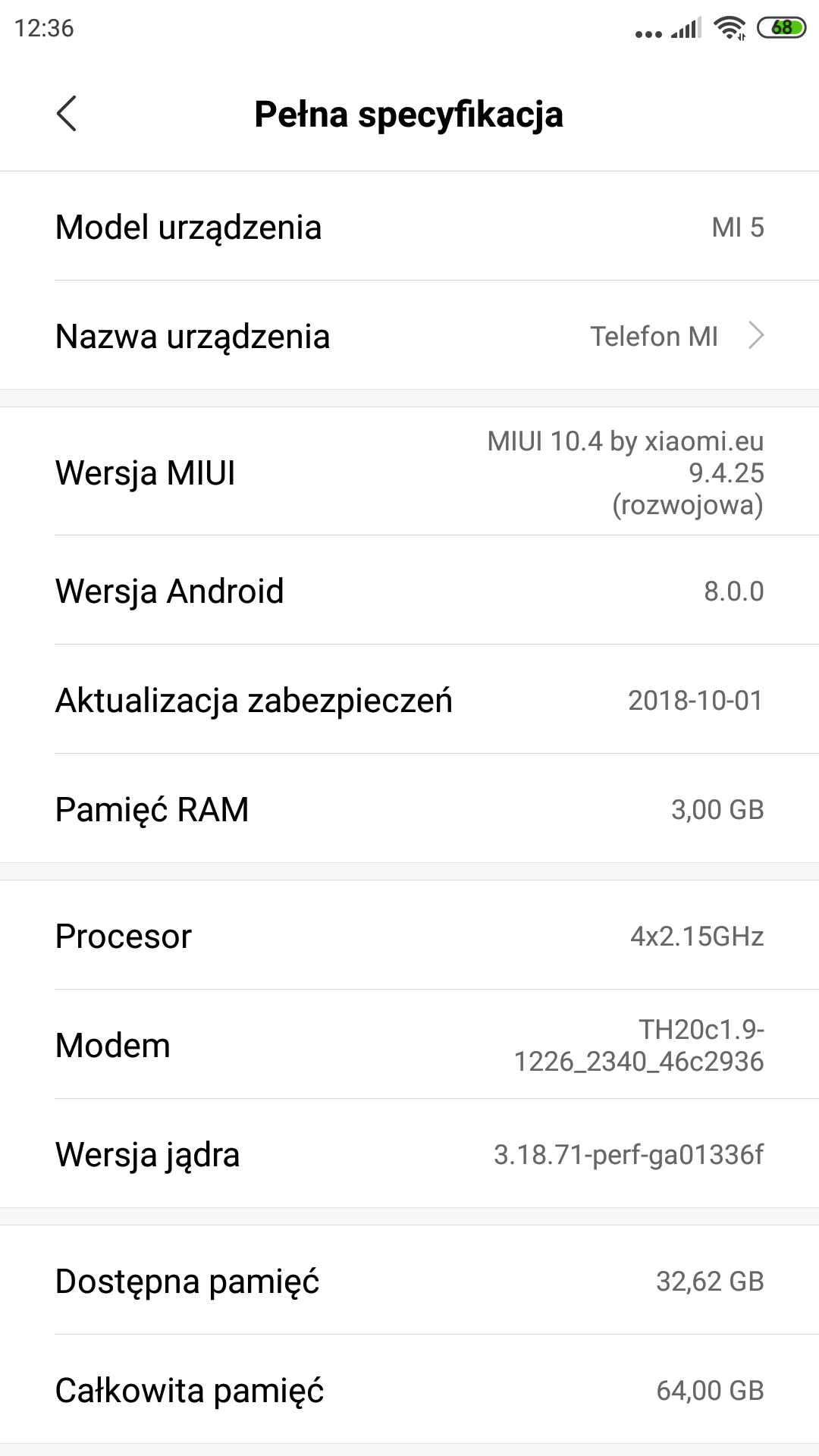Tap the Pamięć RAM row
This screenshot has width=819, height=1456.
pos(409,809)
